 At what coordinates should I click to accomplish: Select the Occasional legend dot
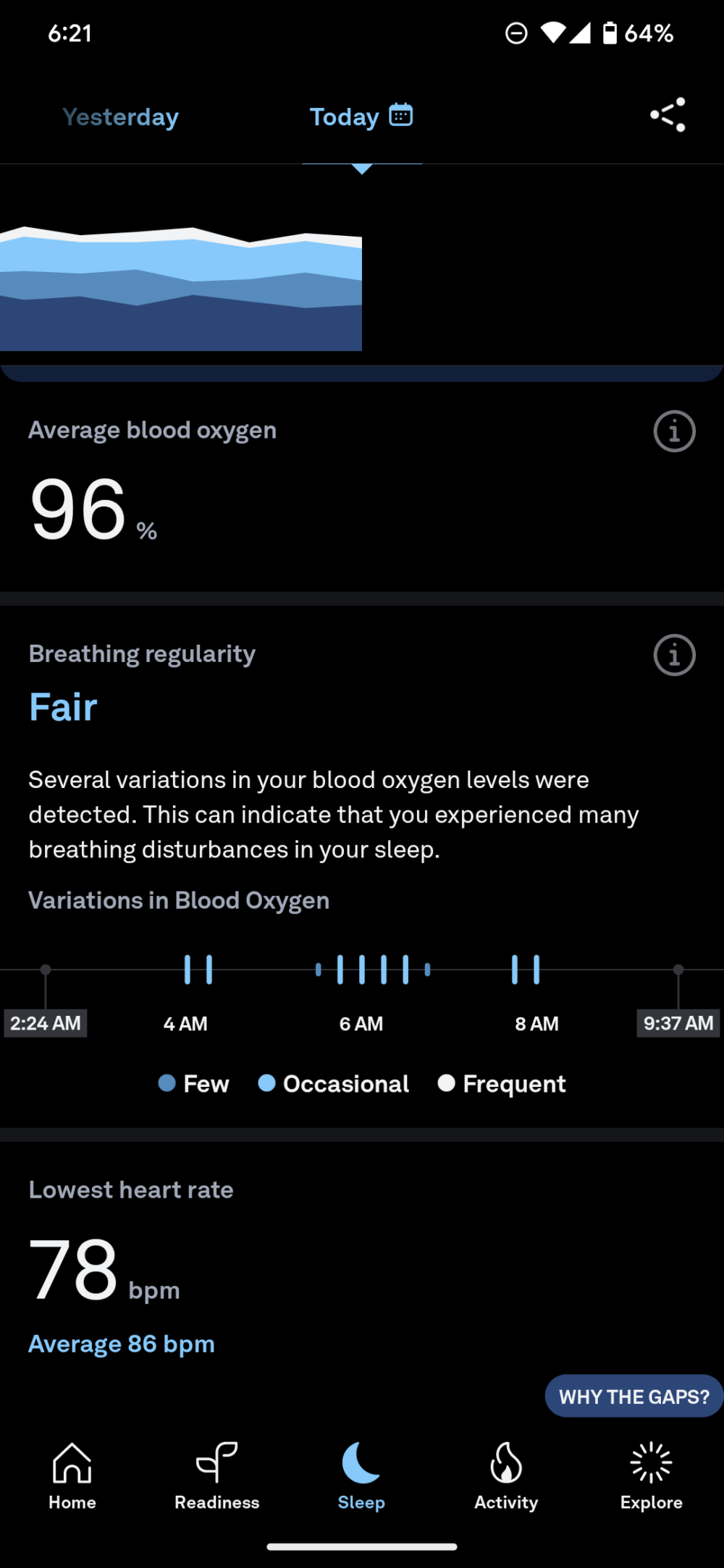(268, 1083)
